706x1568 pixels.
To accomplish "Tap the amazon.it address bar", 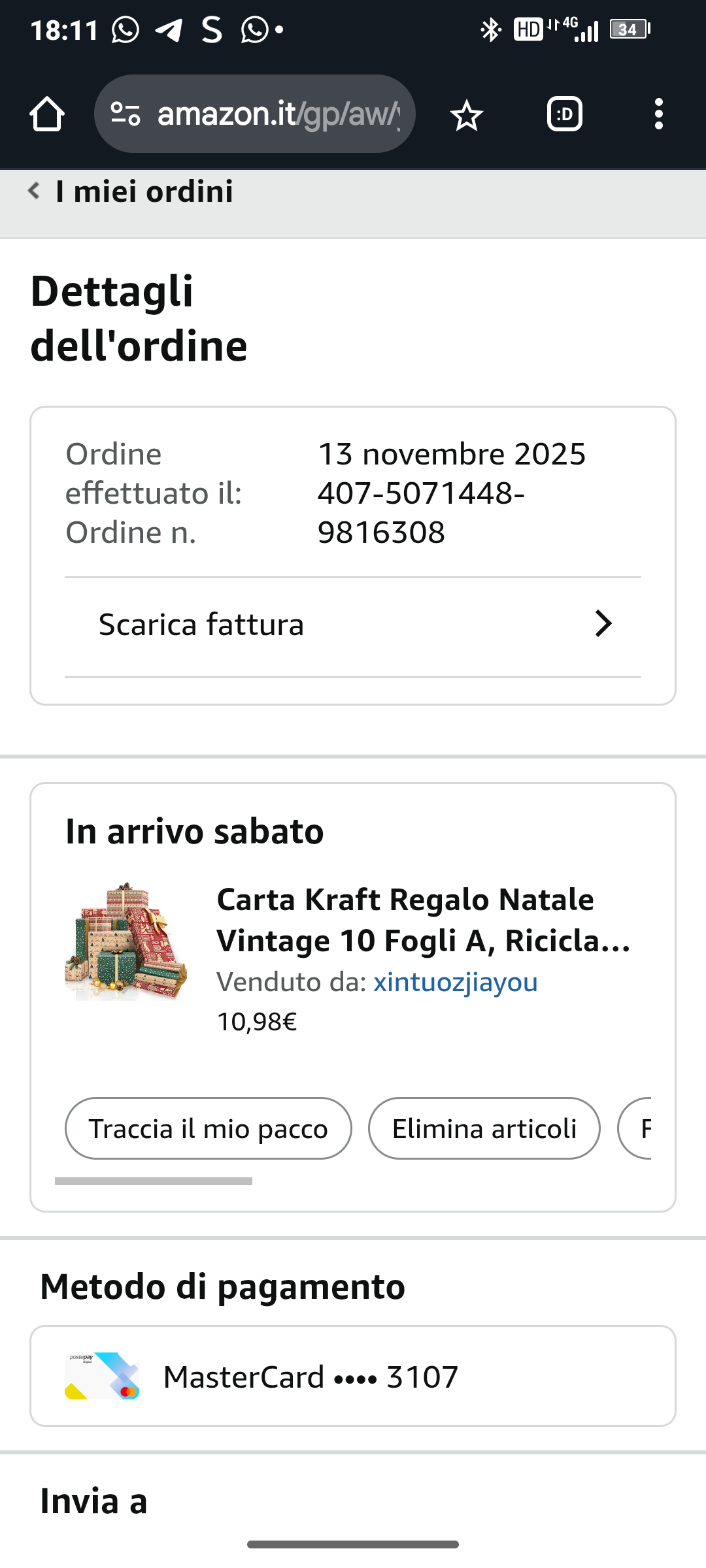I will click(x=275, y=114).
